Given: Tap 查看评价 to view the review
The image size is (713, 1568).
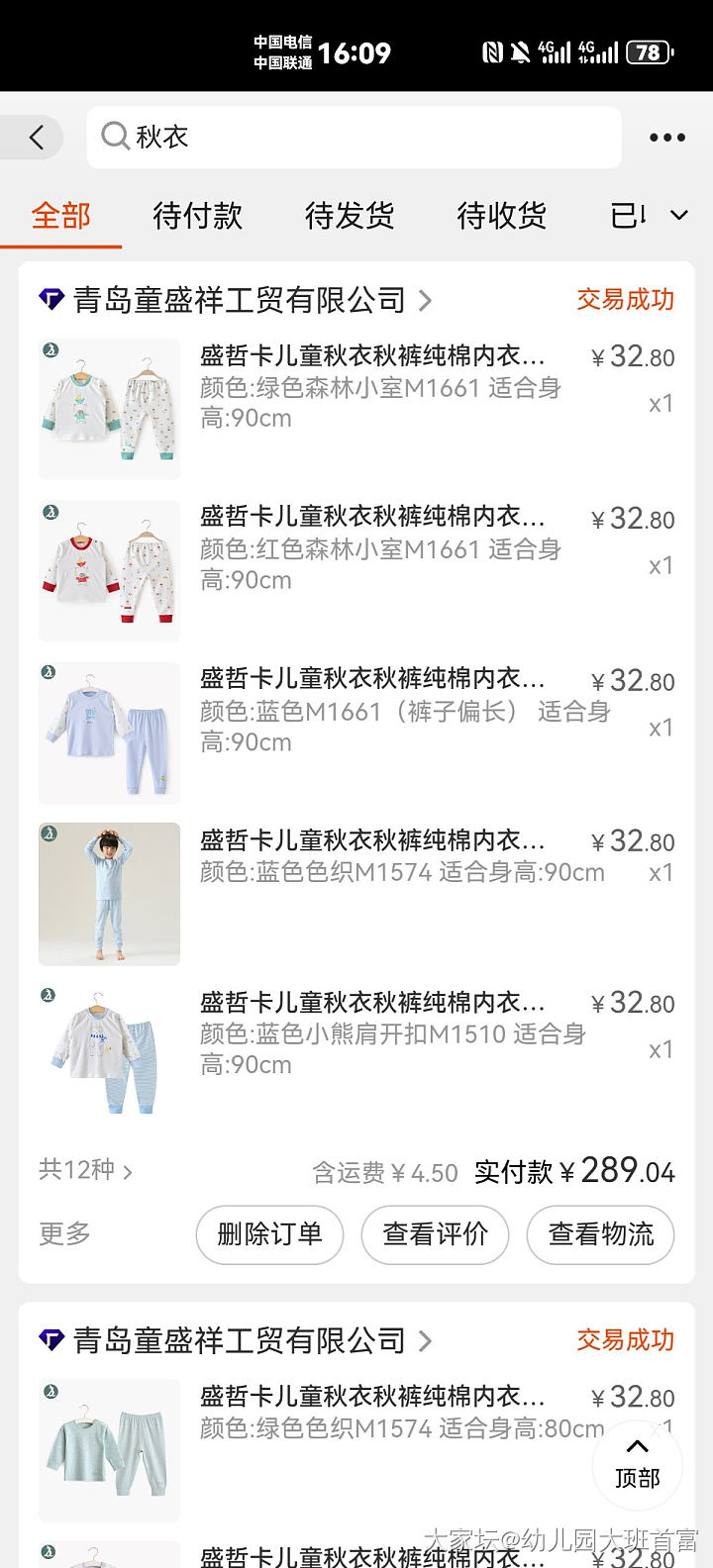Looking at the screenshot, I should 435,1234.
